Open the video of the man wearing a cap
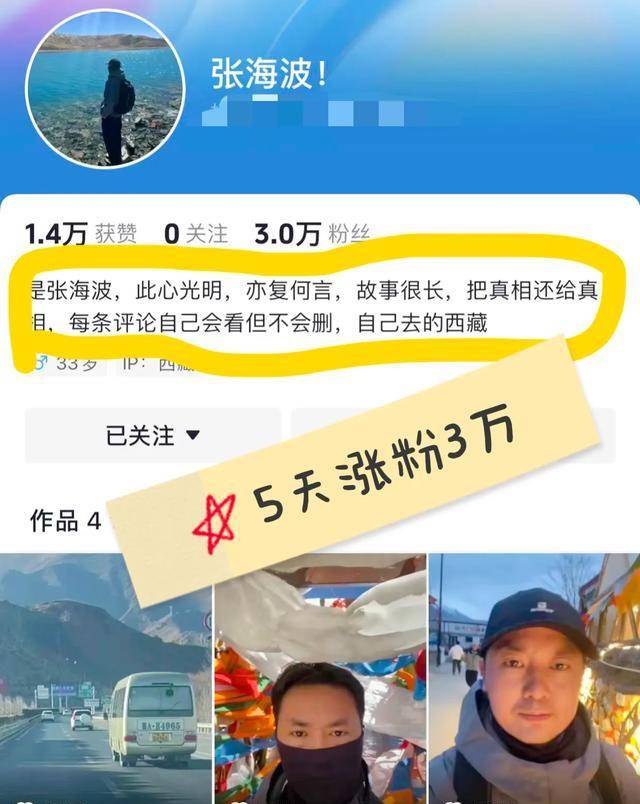This screenshot has height=804, width=640. [x=534, y=680]
